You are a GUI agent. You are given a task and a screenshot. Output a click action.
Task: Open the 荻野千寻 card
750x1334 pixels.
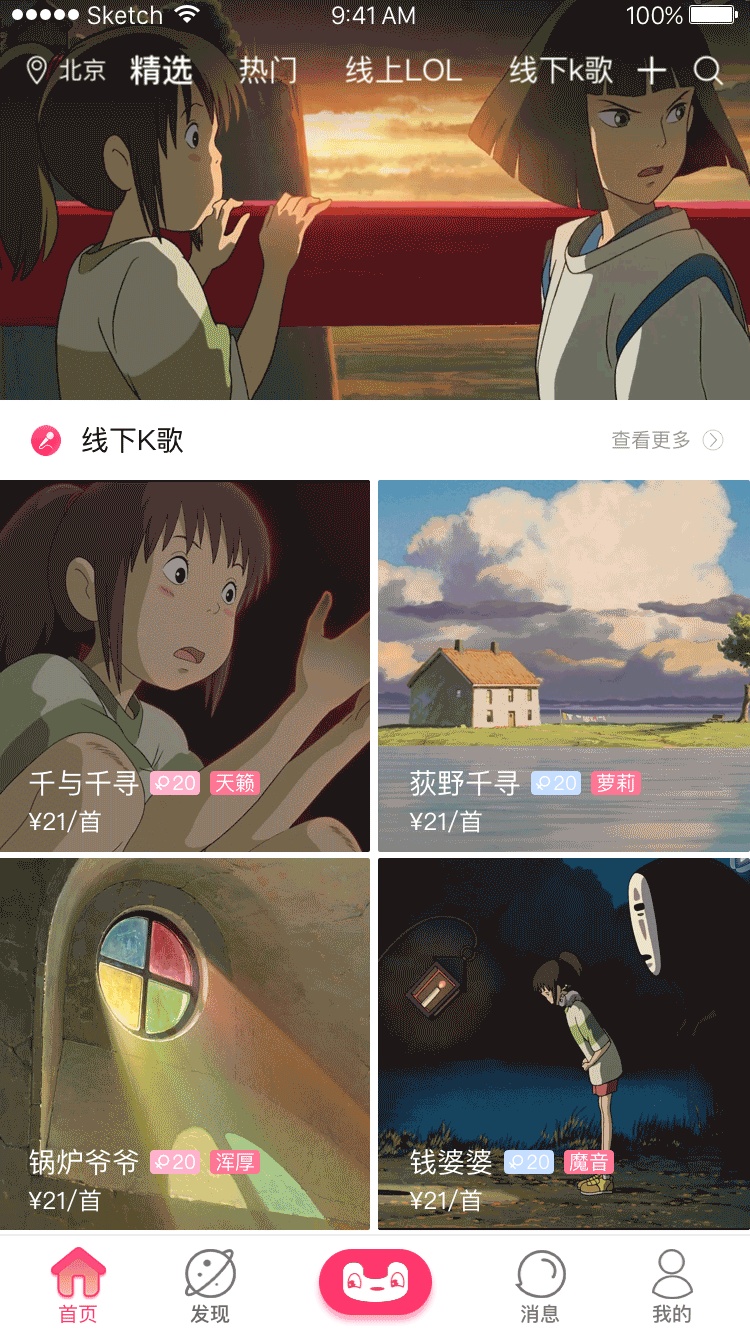coord(564,665)
